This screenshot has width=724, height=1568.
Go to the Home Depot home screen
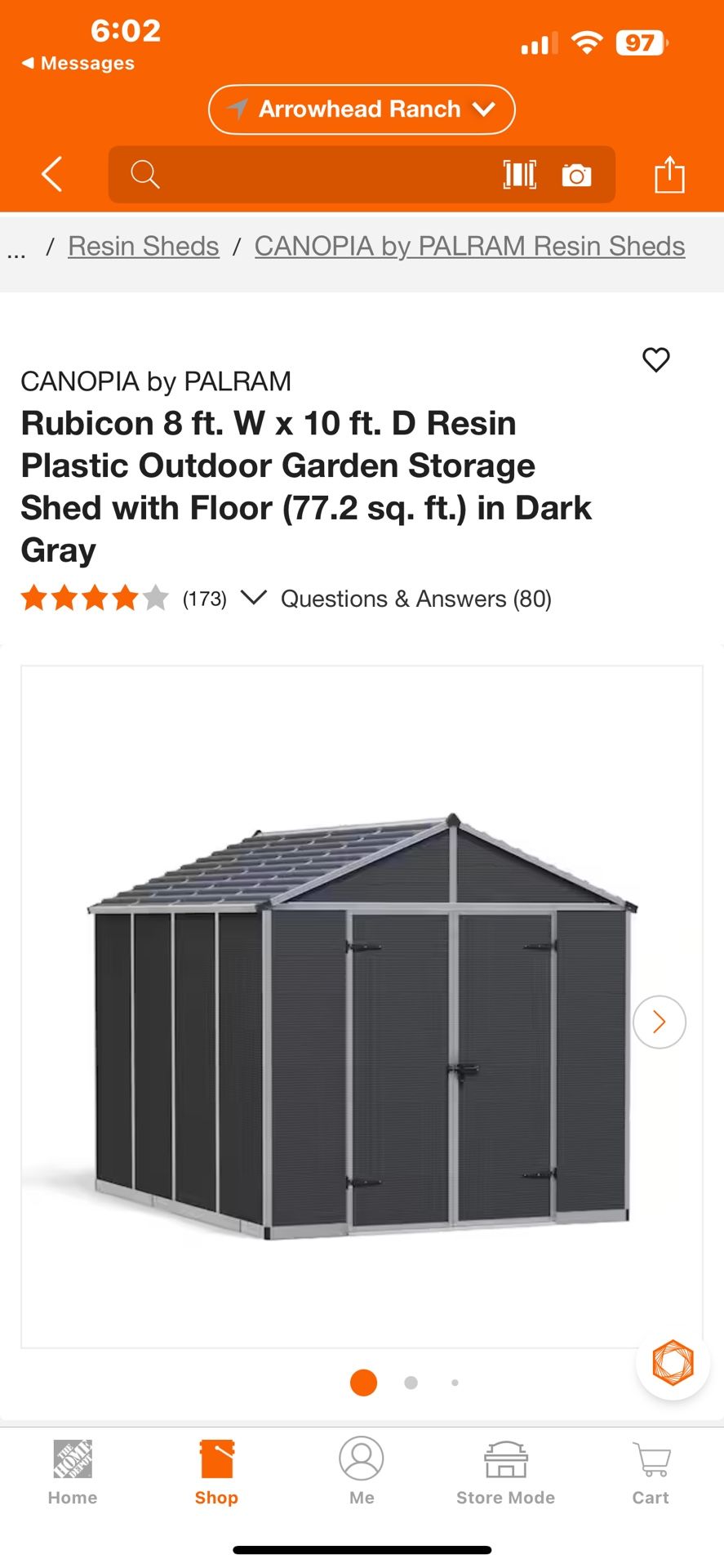coord(72,1470)
